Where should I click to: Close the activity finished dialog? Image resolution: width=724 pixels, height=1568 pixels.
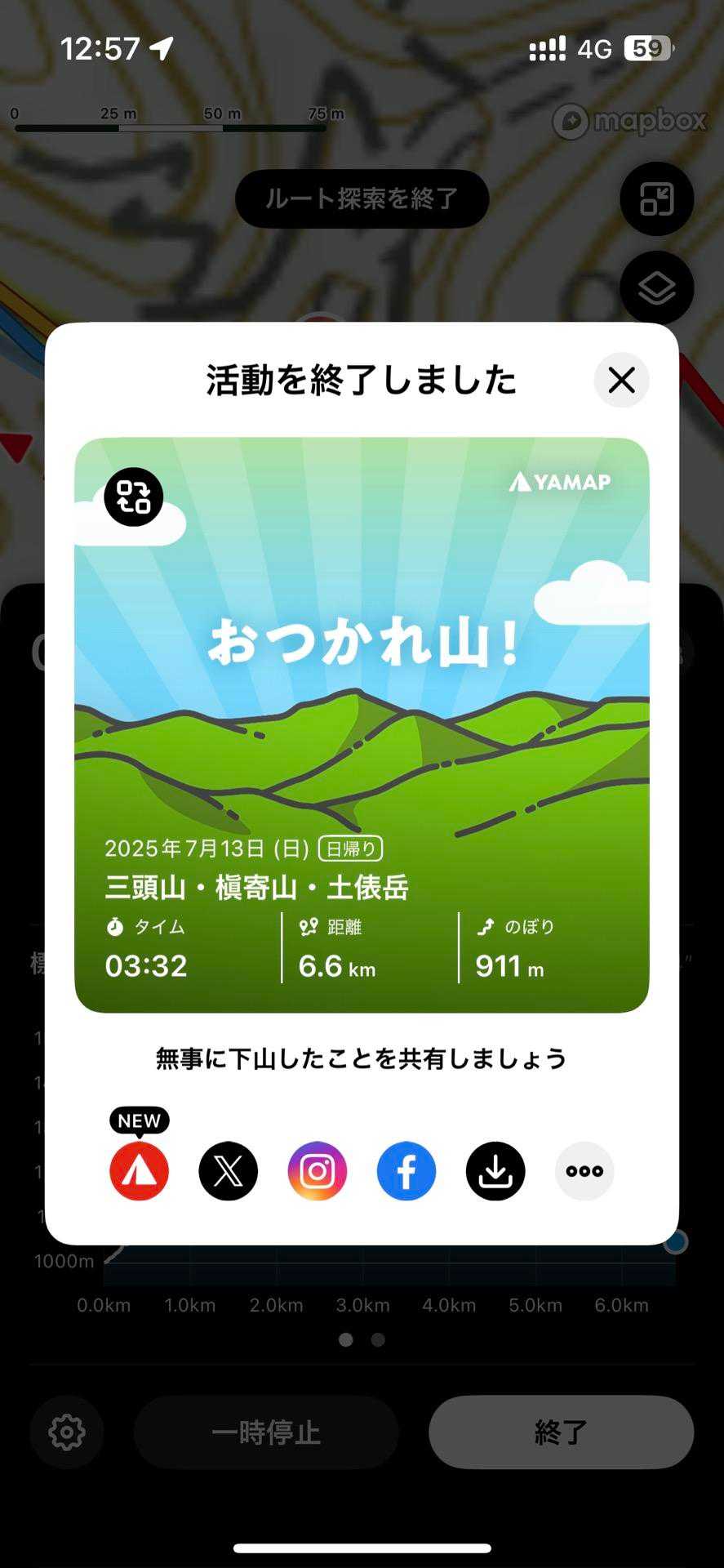point(621,380)
